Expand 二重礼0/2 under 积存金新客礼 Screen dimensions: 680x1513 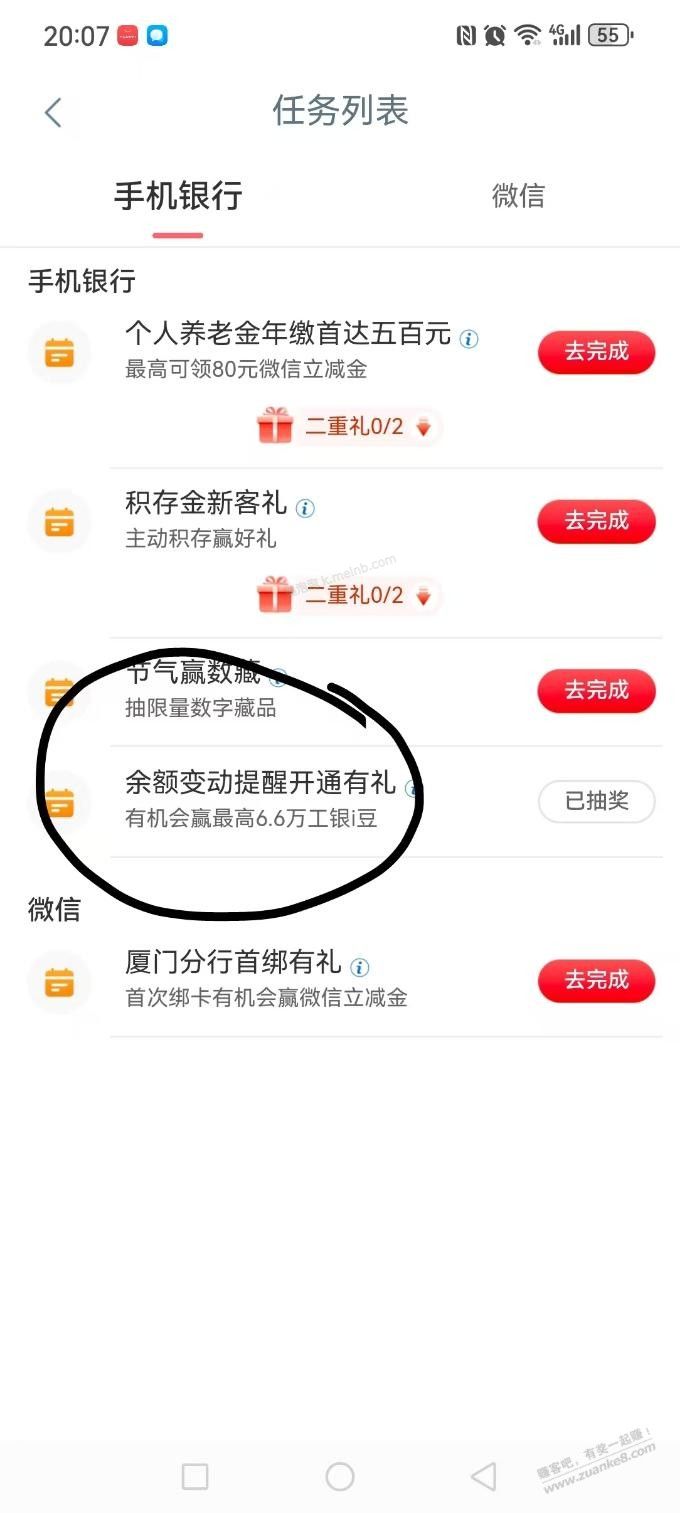347,596
